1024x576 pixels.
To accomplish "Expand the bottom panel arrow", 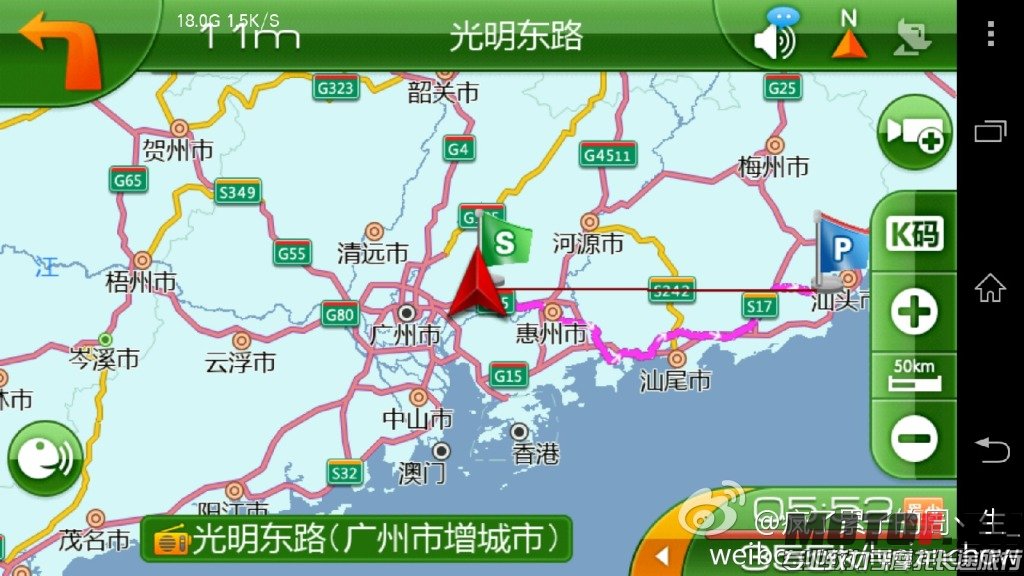I will (661, 555).
